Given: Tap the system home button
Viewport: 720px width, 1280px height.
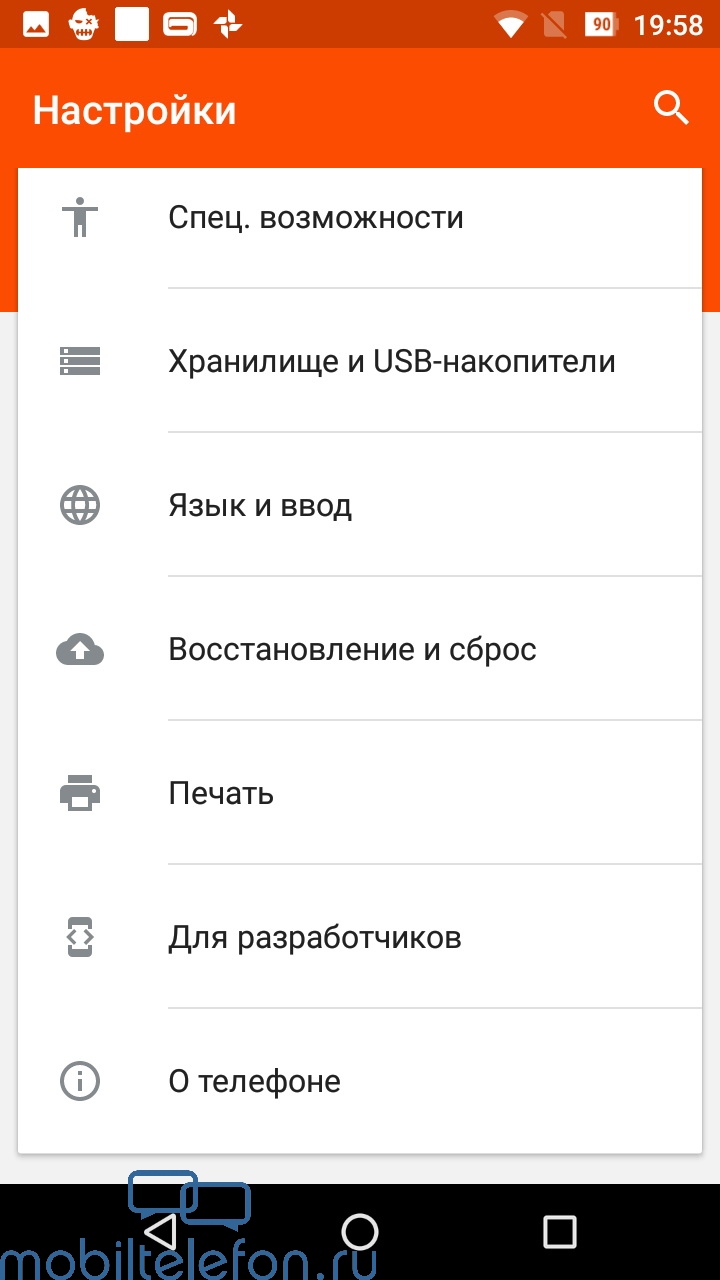Looking at the screenshot, I should pos(360,1231).
